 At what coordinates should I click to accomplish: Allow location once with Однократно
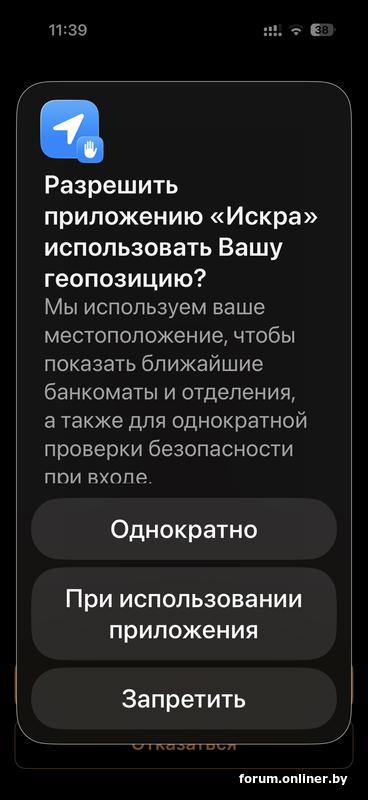(x=184, y=530)
